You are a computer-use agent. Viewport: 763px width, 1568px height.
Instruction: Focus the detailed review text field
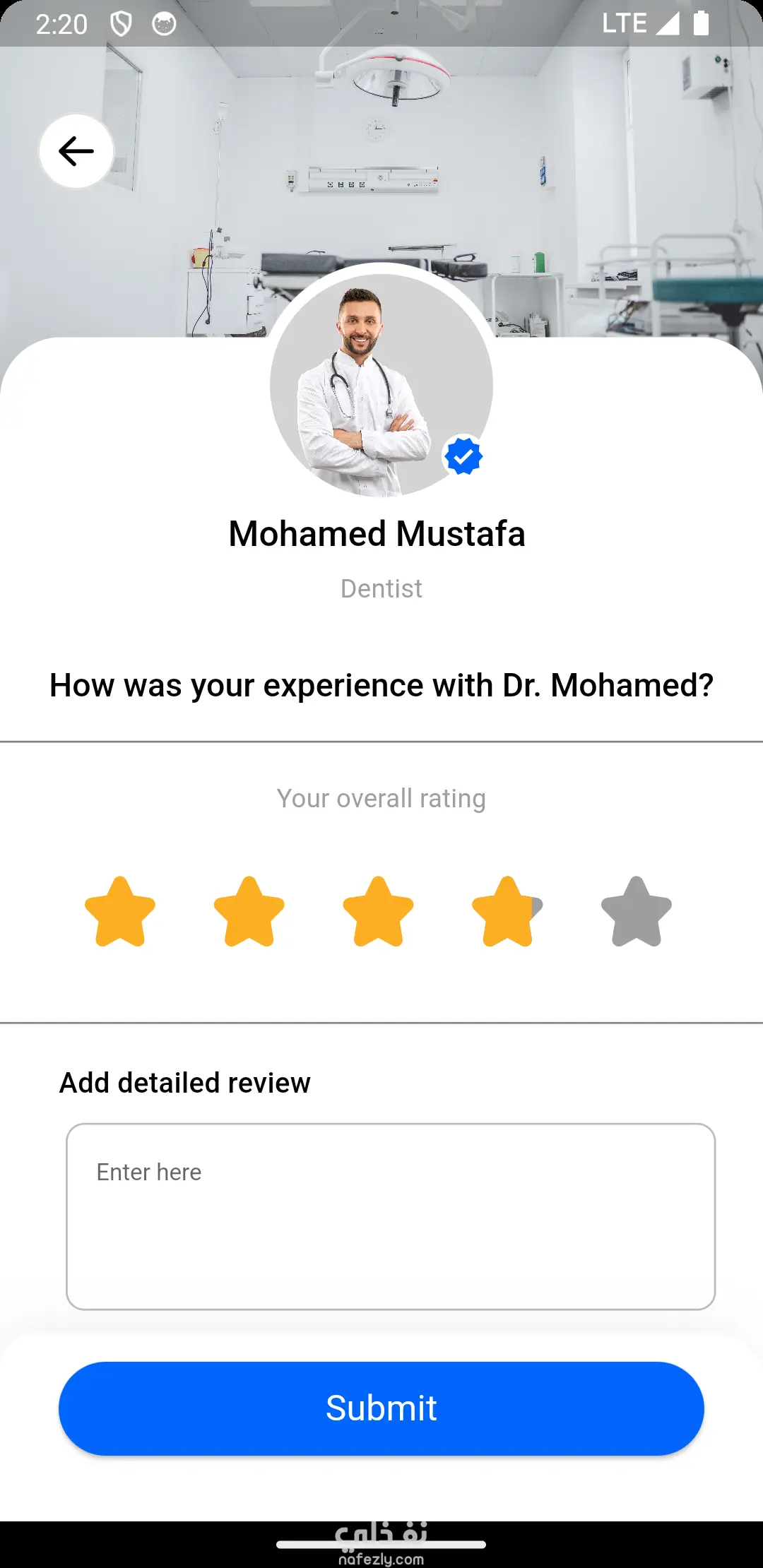pyautogui.click(x=390, y=1216)
